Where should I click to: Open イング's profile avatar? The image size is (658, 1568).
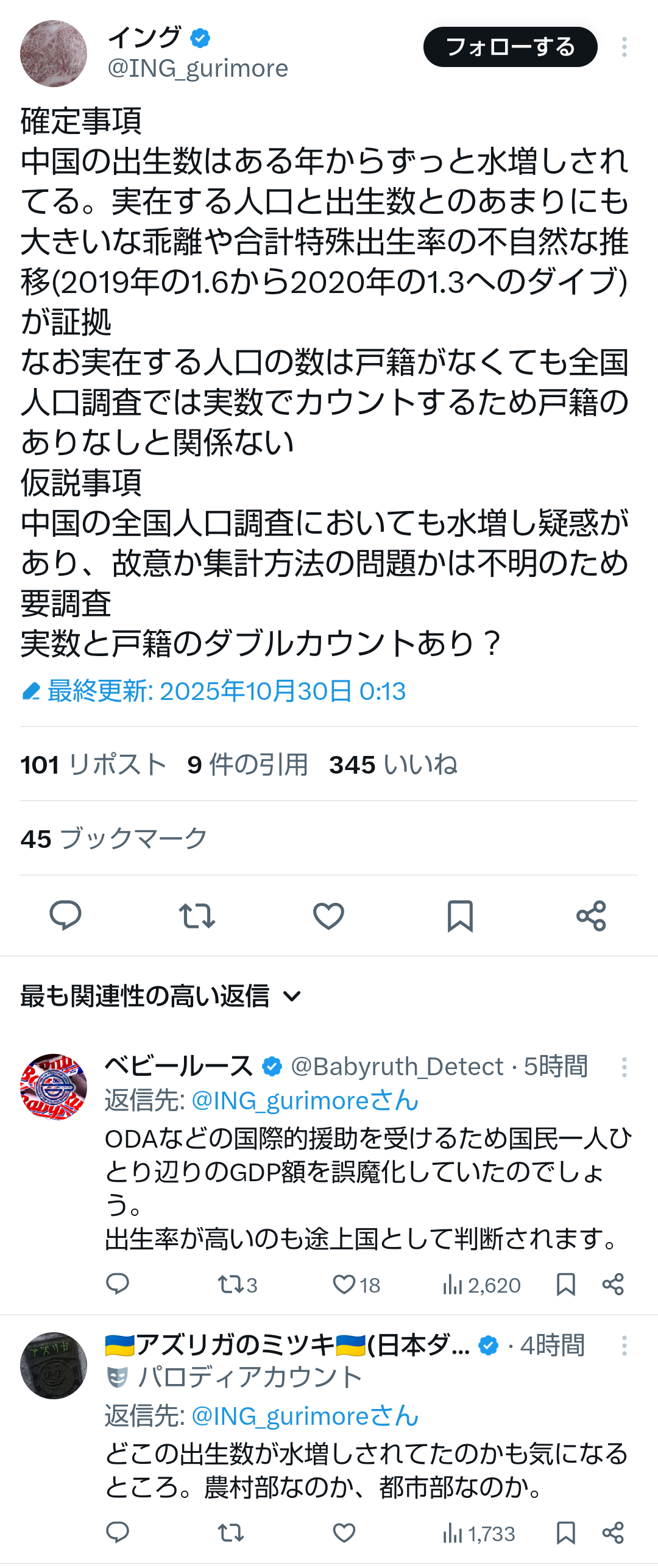tap(54, 54)
